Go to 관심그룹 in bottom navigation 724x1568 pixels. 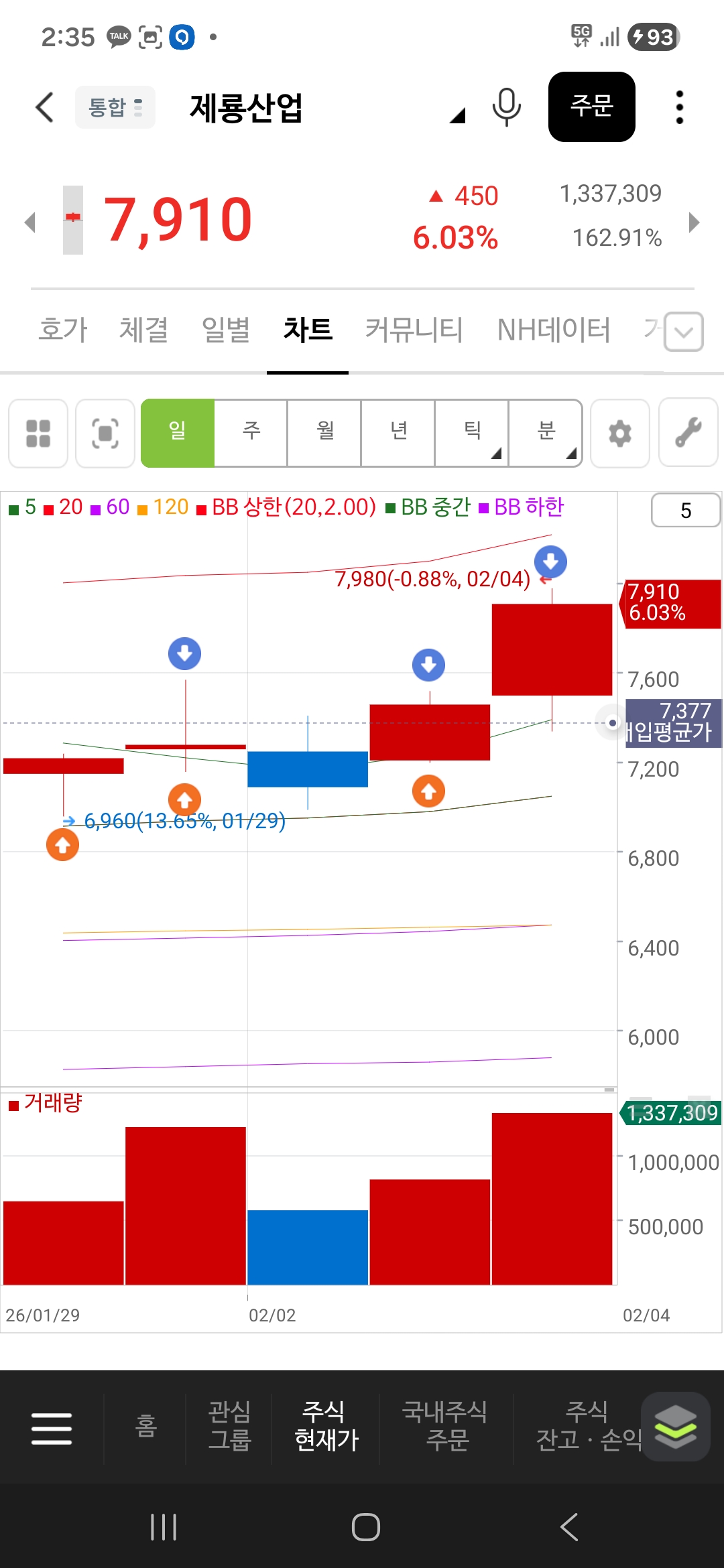pyautogui.click(x=229, y=1425)
